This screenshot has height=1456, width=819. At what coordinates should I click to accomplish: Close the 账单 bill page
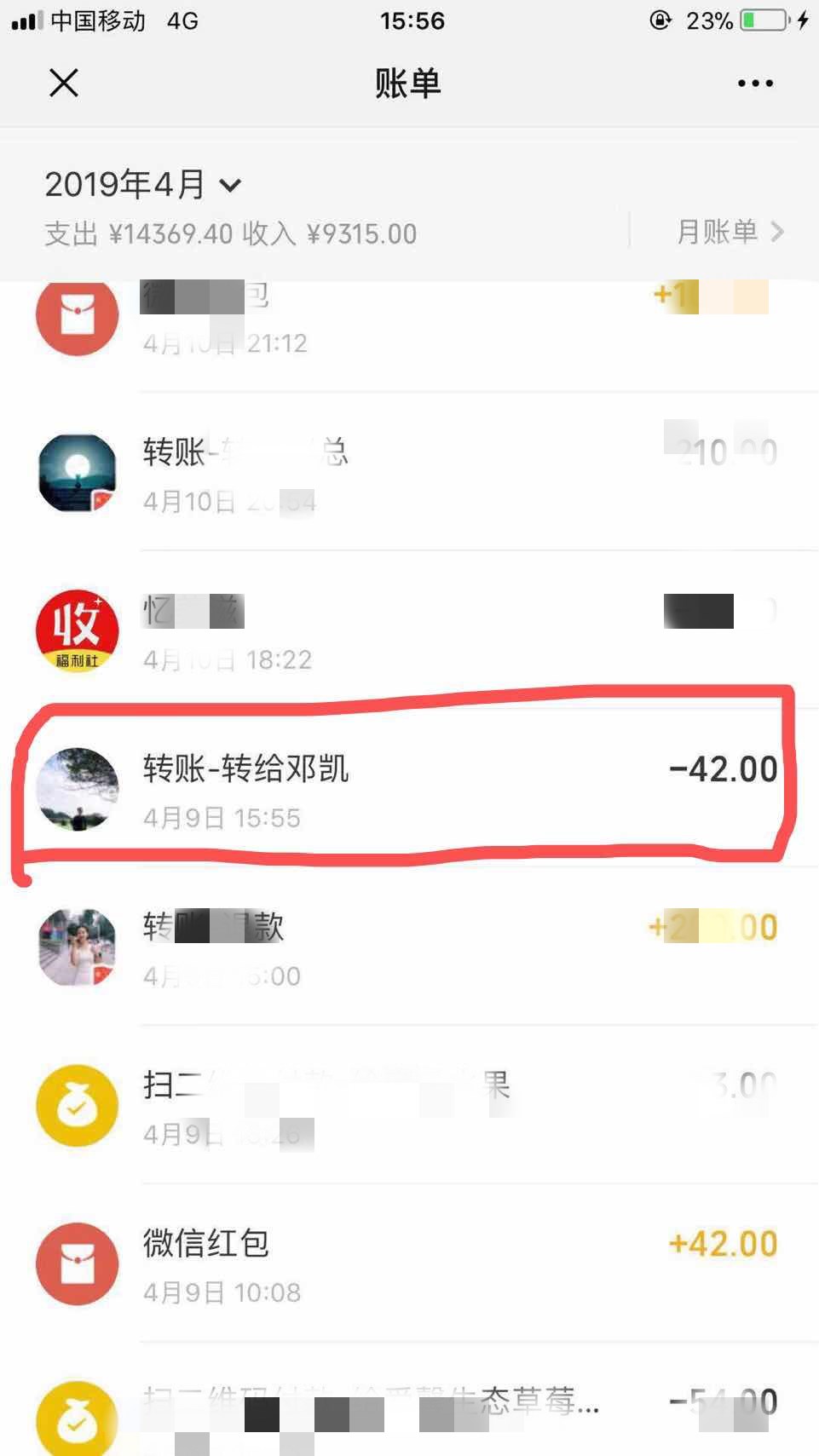pos(64,83)
